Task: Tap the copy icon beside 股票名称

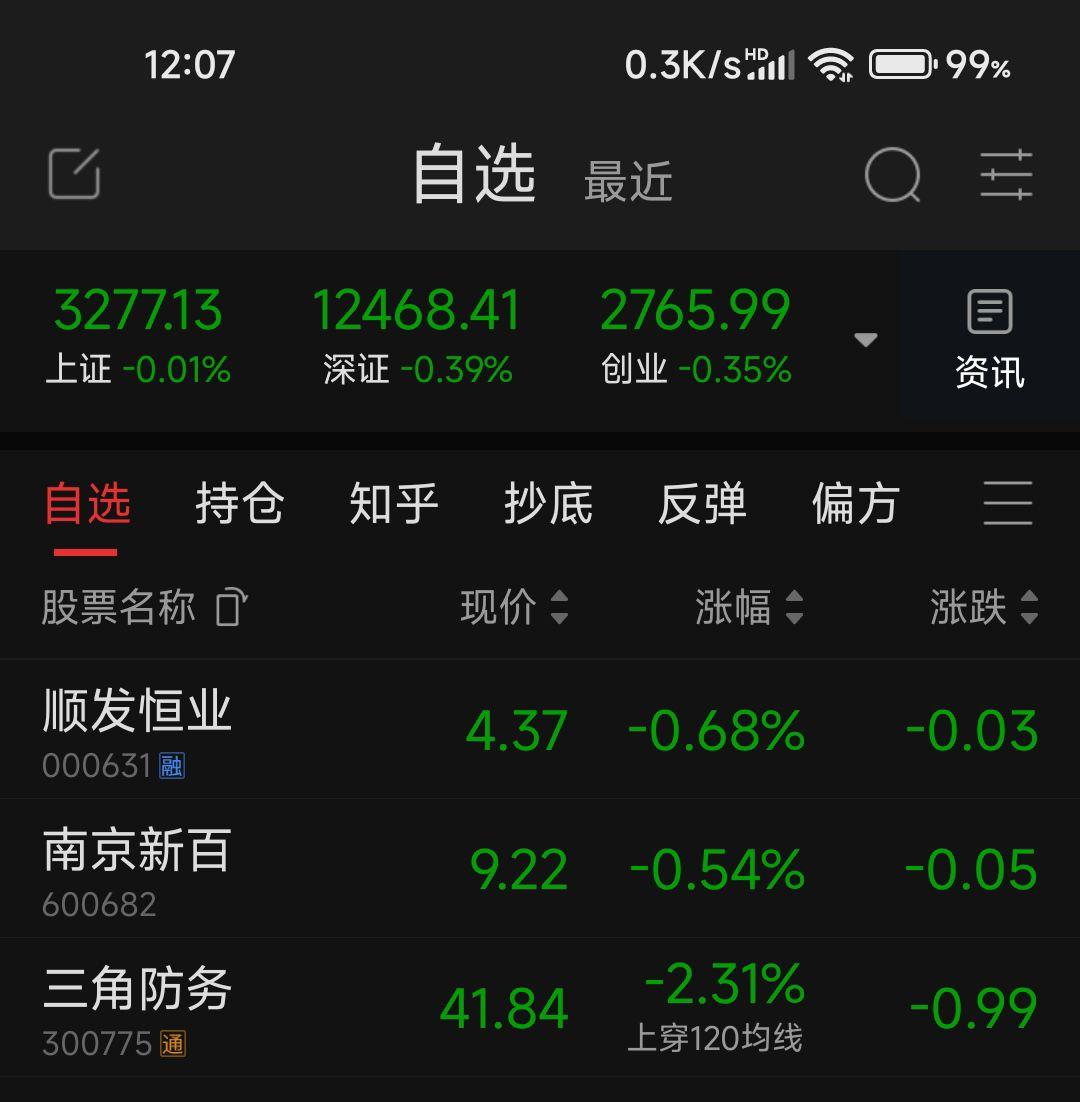Action: pos(228,608)
